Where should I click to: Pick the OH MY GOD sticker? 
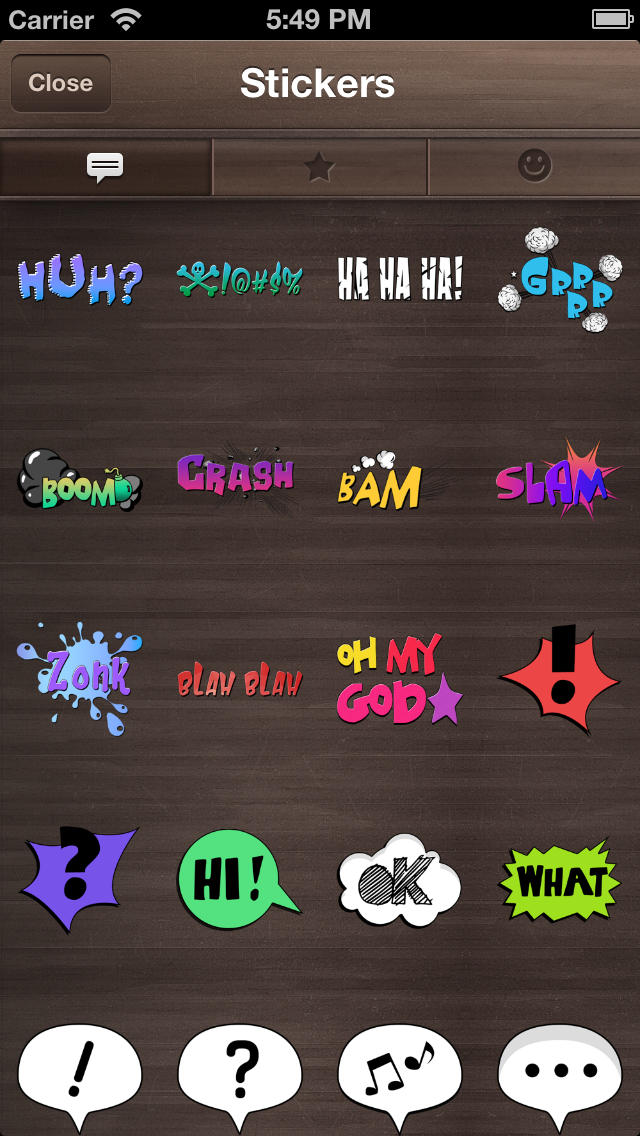click(x=398, y=680)
